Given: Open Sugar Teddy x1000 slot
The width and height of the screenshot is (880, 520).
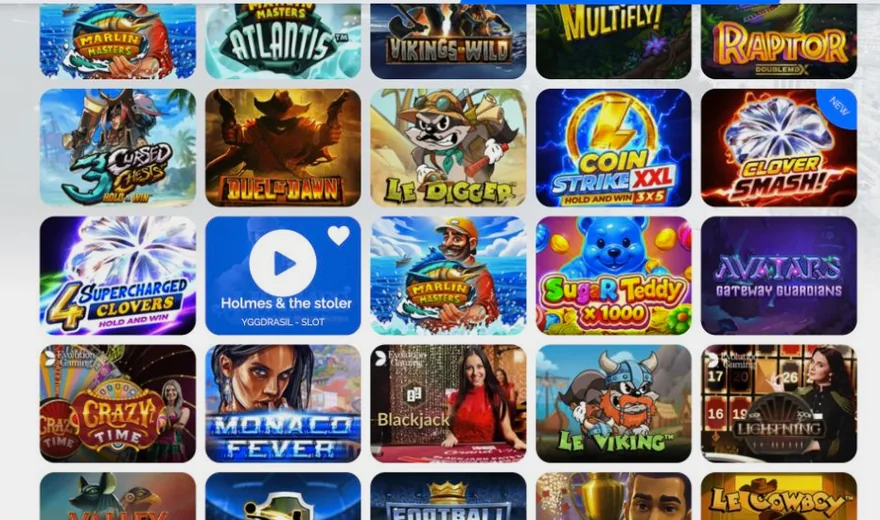Looking at the screenshot, I should [x=613, y=275].
